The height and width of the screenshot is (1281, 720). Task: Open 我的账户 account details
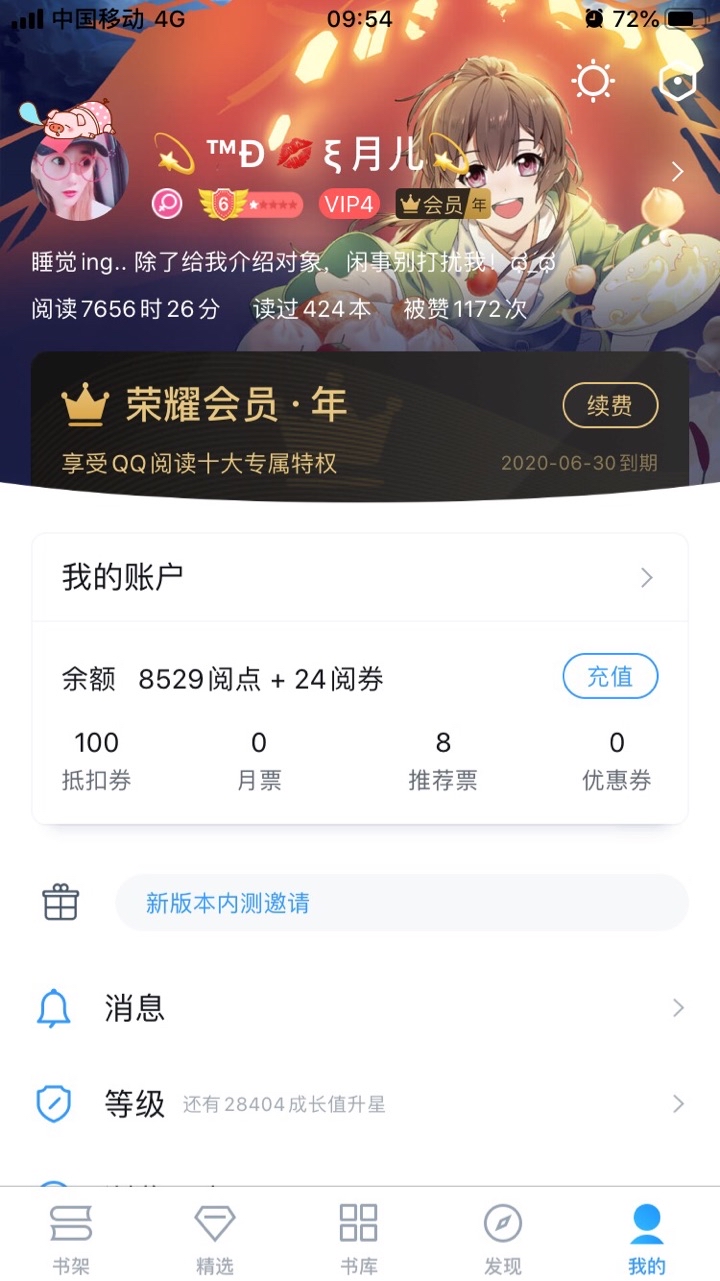pos(360,577)
